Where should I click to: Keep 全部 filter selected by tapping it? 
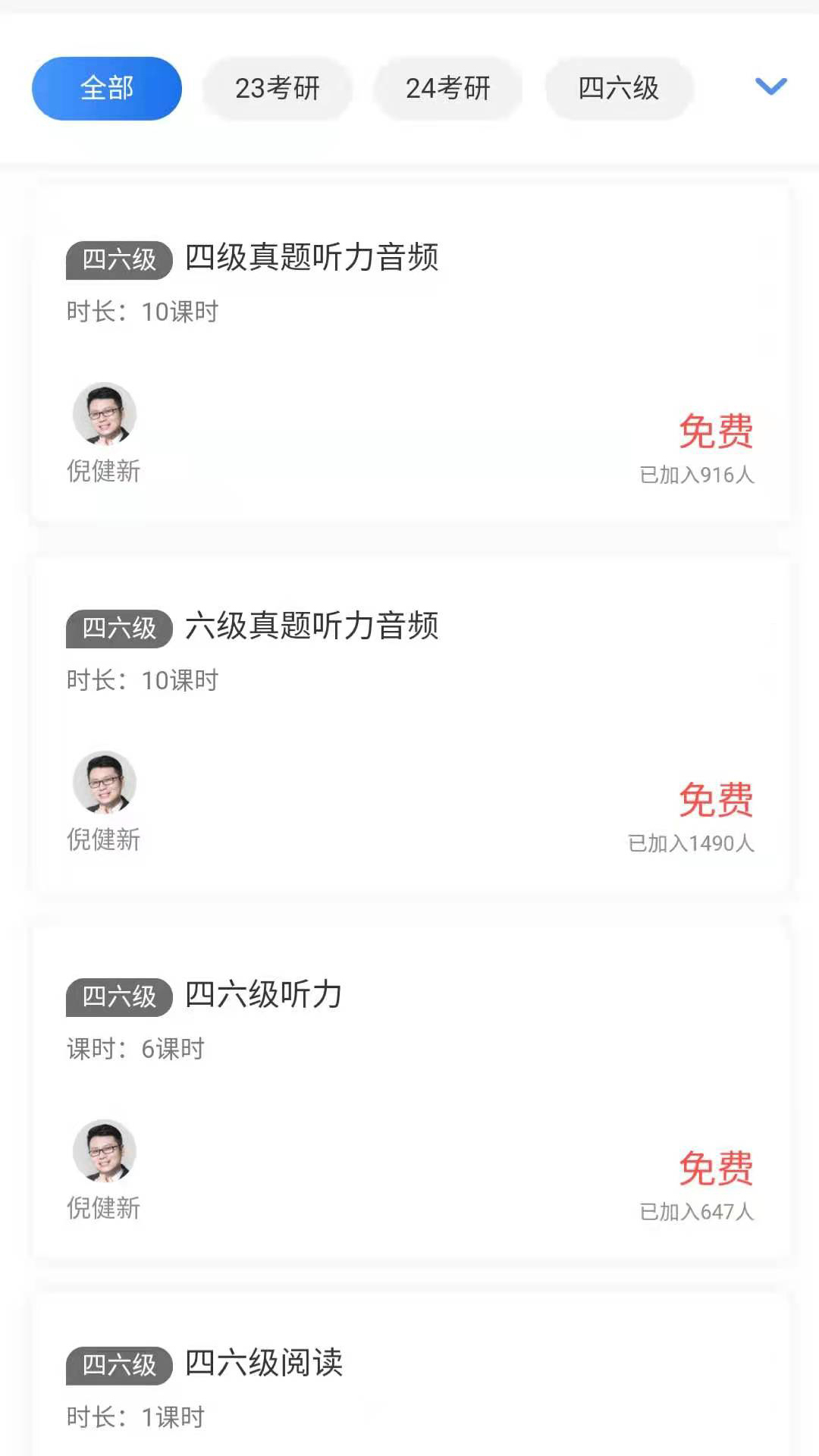pos(106,88)
